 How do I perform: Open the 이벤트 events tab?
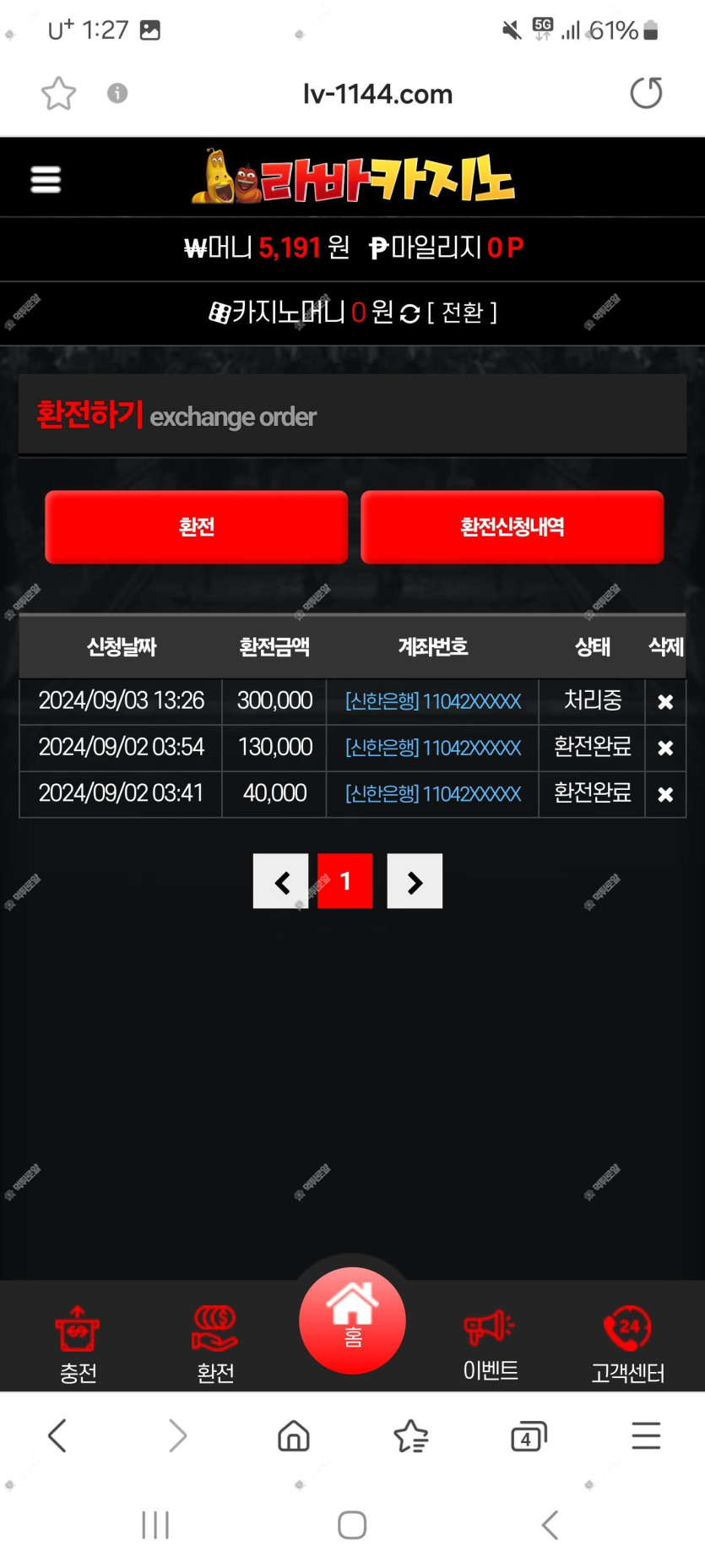491,1343
